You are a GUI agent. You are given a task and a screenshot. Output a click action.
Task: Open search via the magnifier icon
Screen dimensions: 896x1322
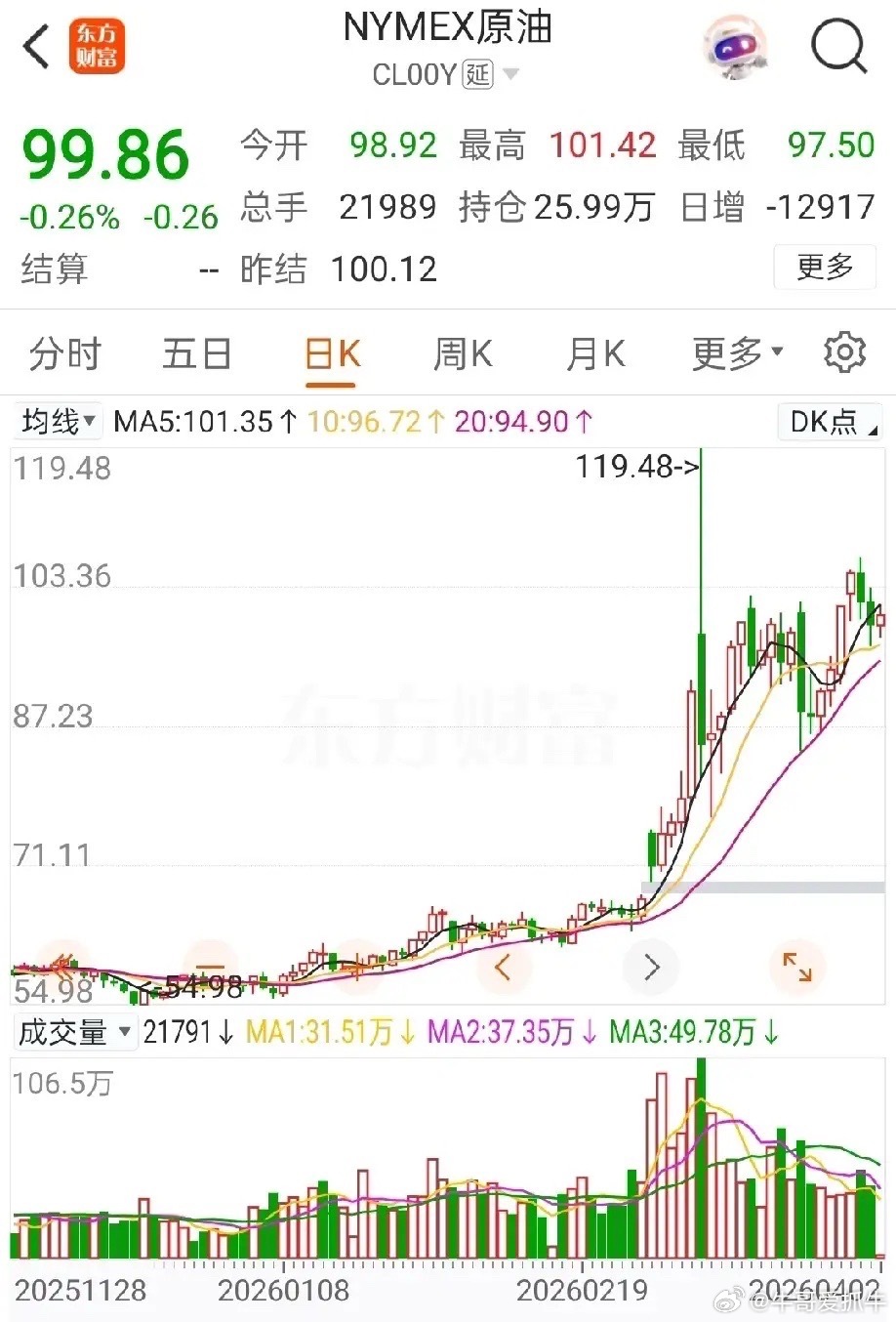pos(837,46)
